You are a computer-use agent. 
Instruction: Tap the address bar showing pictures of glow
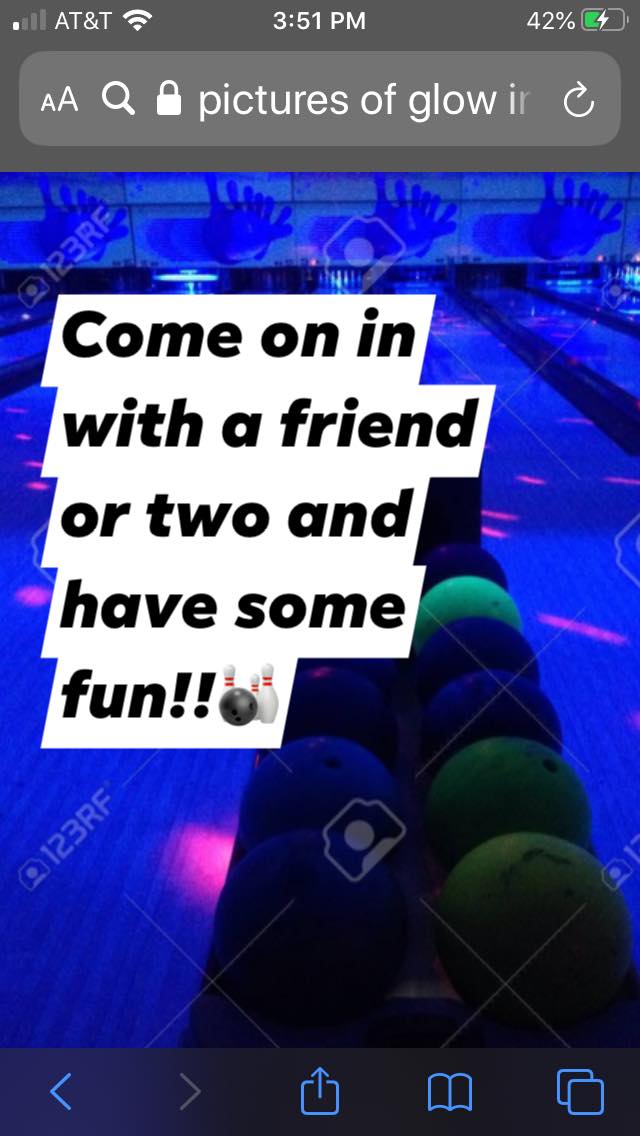point(360,100)
